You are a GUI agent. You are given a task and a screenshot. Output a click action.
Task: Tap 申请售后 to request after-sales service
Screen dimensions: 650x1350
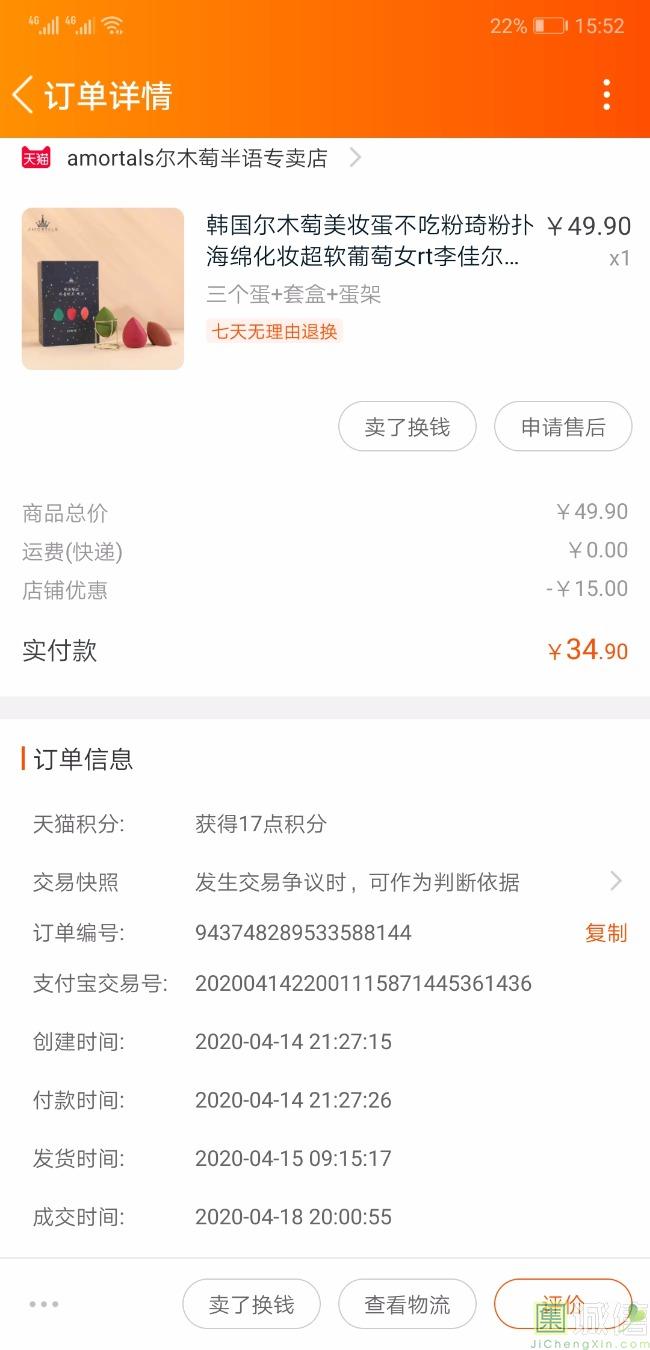(x=563, y=427)
